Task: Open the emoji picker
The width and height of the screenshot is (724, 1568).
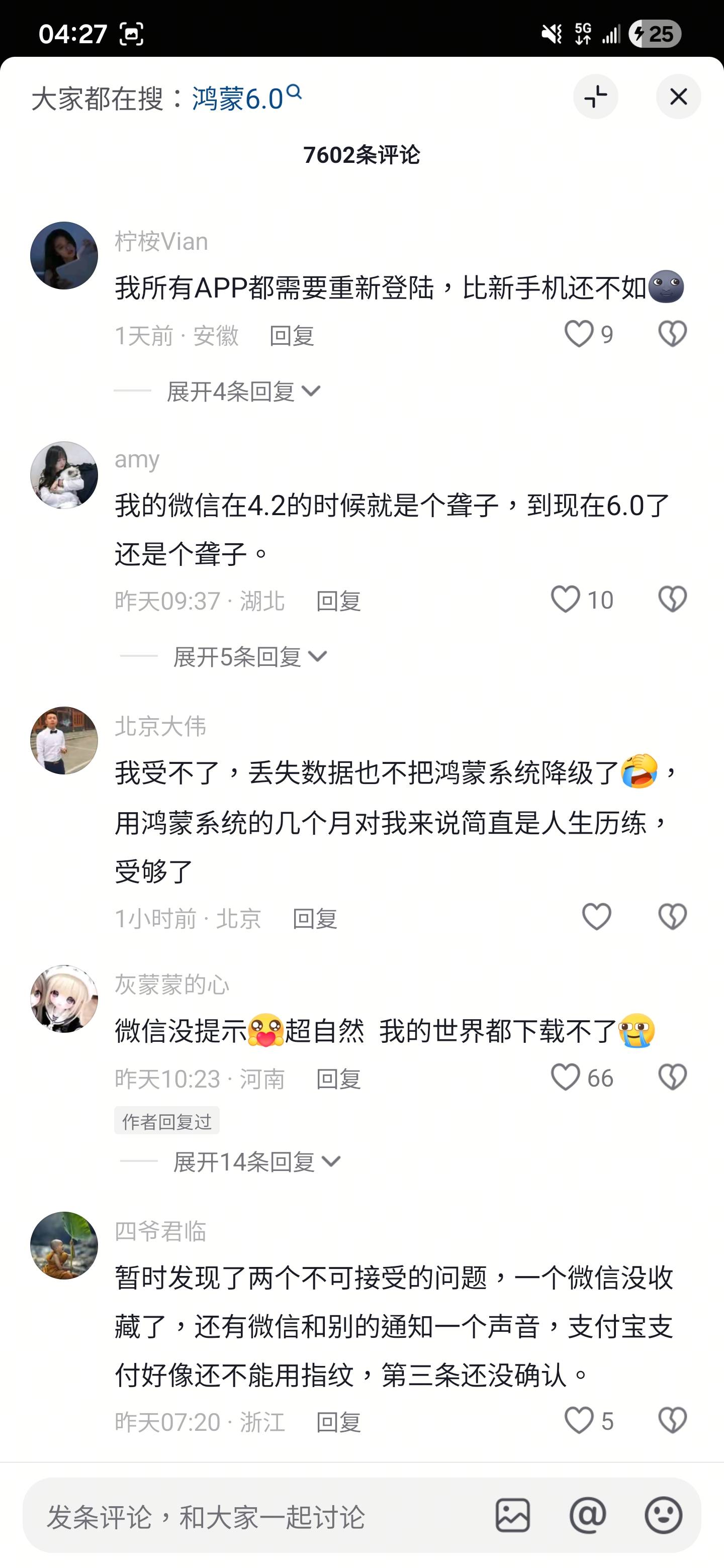Action: [x=663, y=1516]
